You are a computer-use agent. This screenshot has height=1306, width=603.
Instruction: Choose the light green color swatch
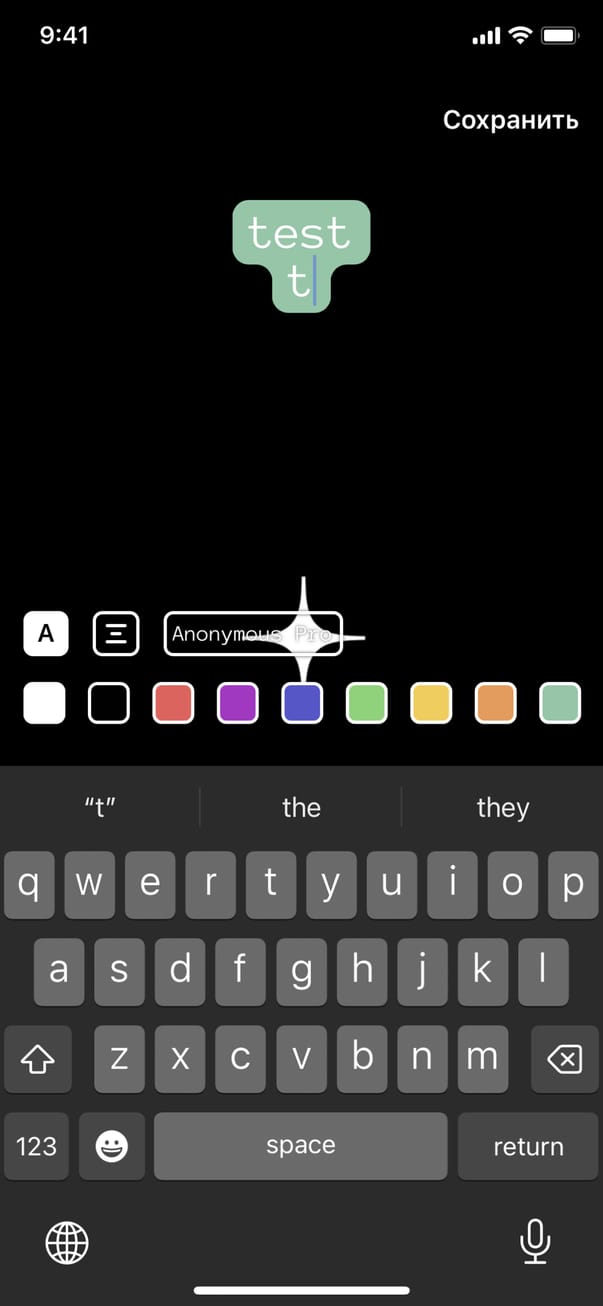click(367, 702)
